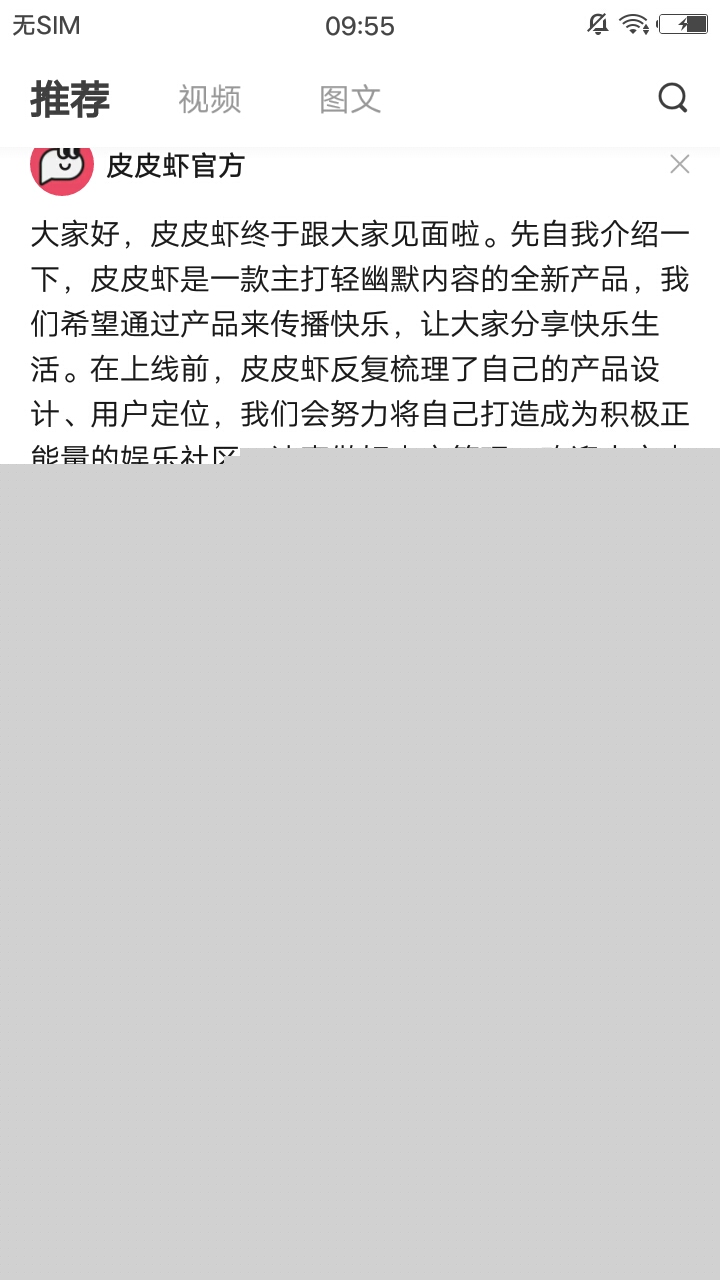
Task: Open the search magnifier icon
Action: pyautogui.click(x=673, y=98)
